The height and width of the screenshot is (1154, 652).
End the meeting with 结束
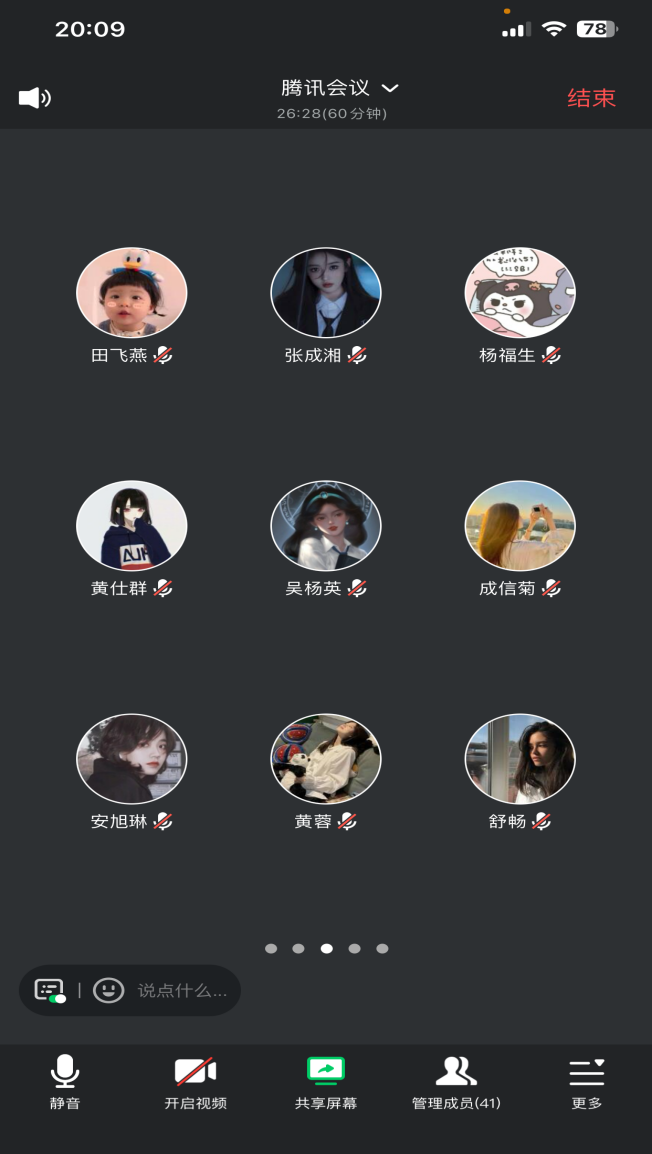coord(591,98)
